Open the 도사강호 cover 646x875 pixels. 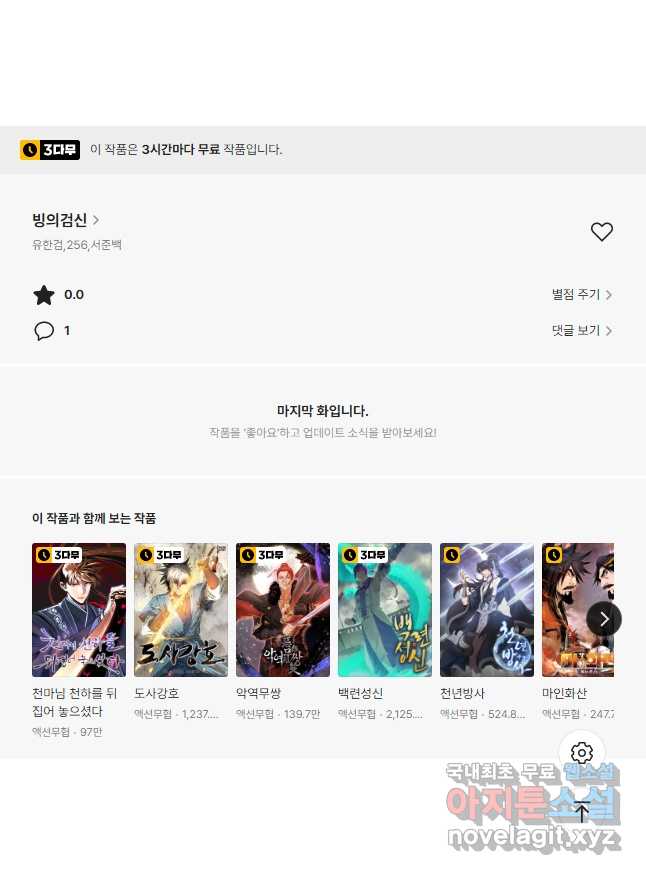coord(181,610)
